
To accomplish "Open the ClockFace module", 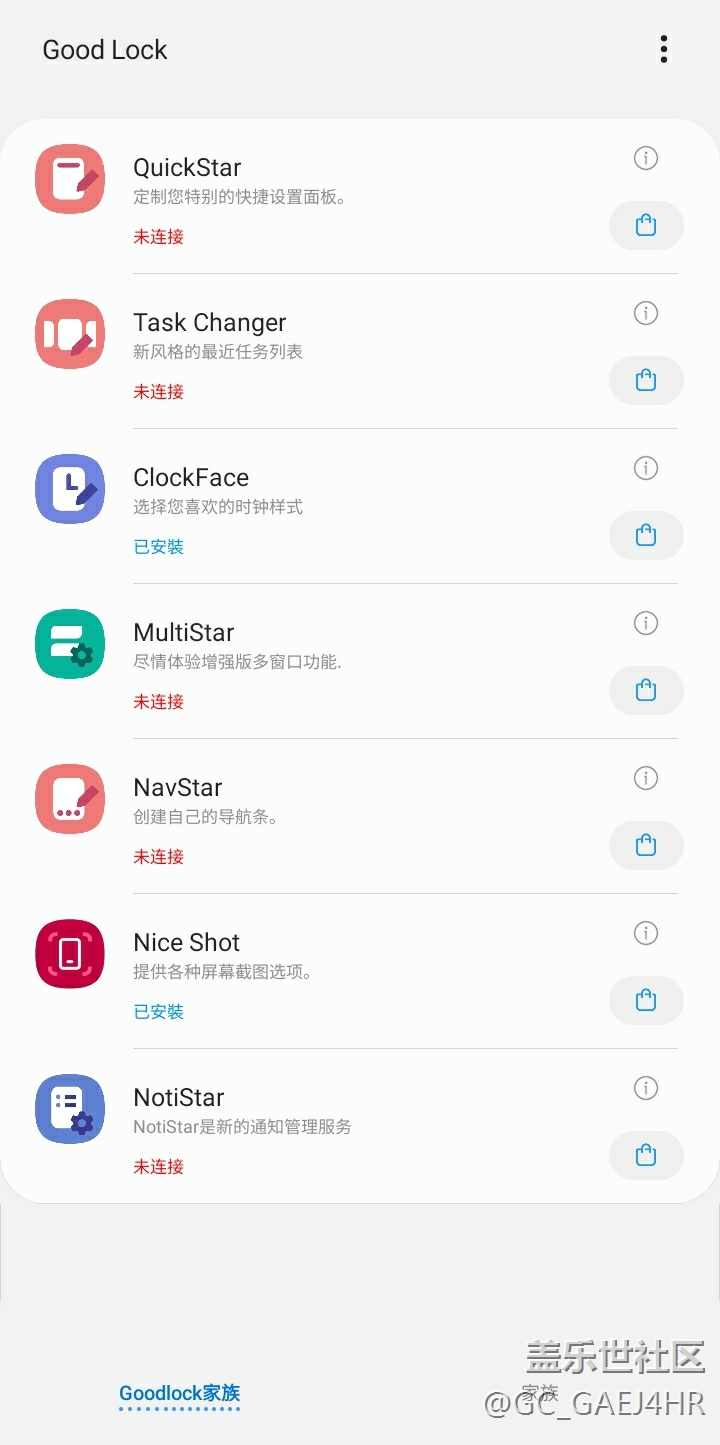I will 300,507.
